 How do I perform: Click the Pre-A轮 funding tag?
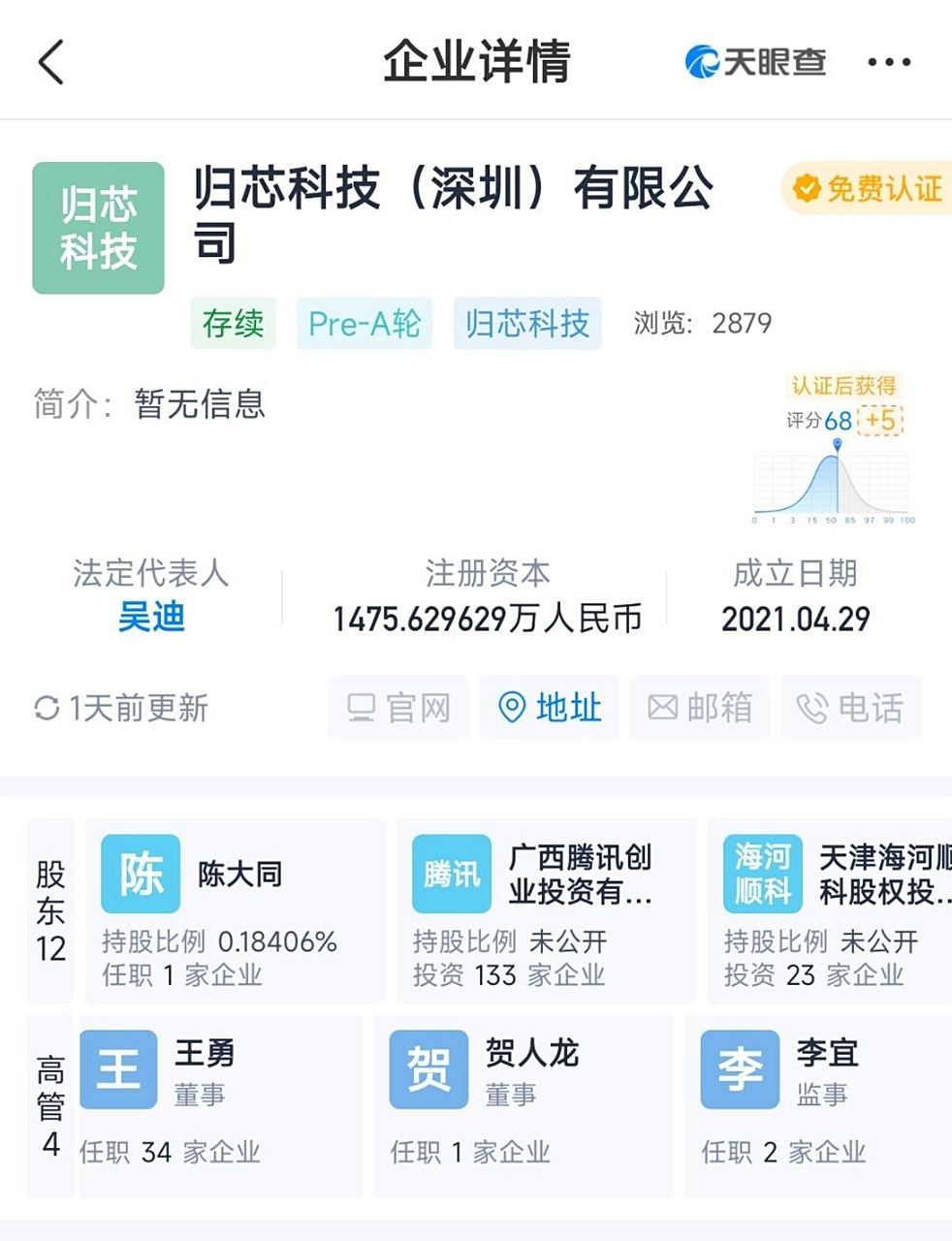tap(364, 324)
